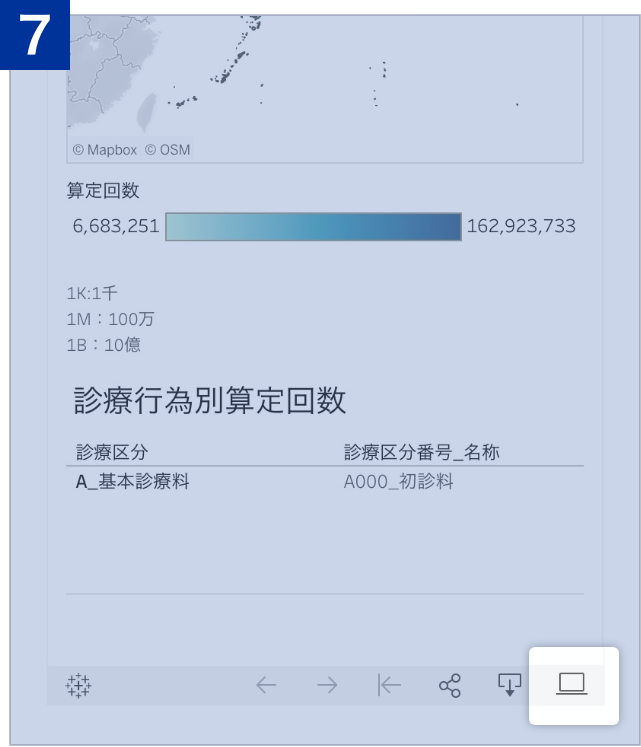This screenshot has height=747, width=641.
Task: Undo the last action
Action: (266, 685)
